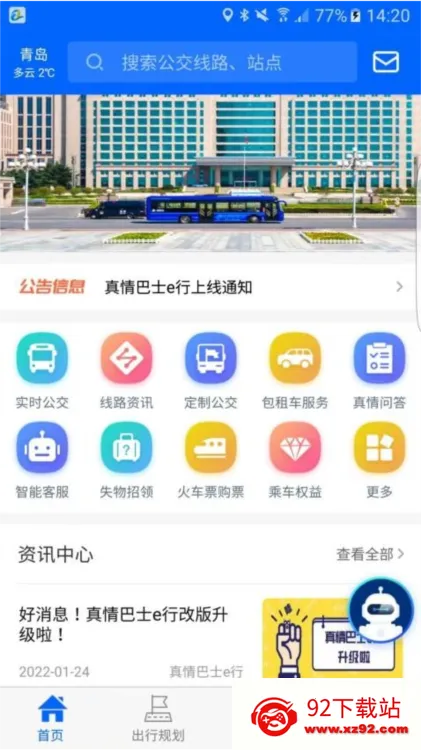
Task: Go to the 首页 home tab
Action: pyautogui.click(x=51, y=719)
